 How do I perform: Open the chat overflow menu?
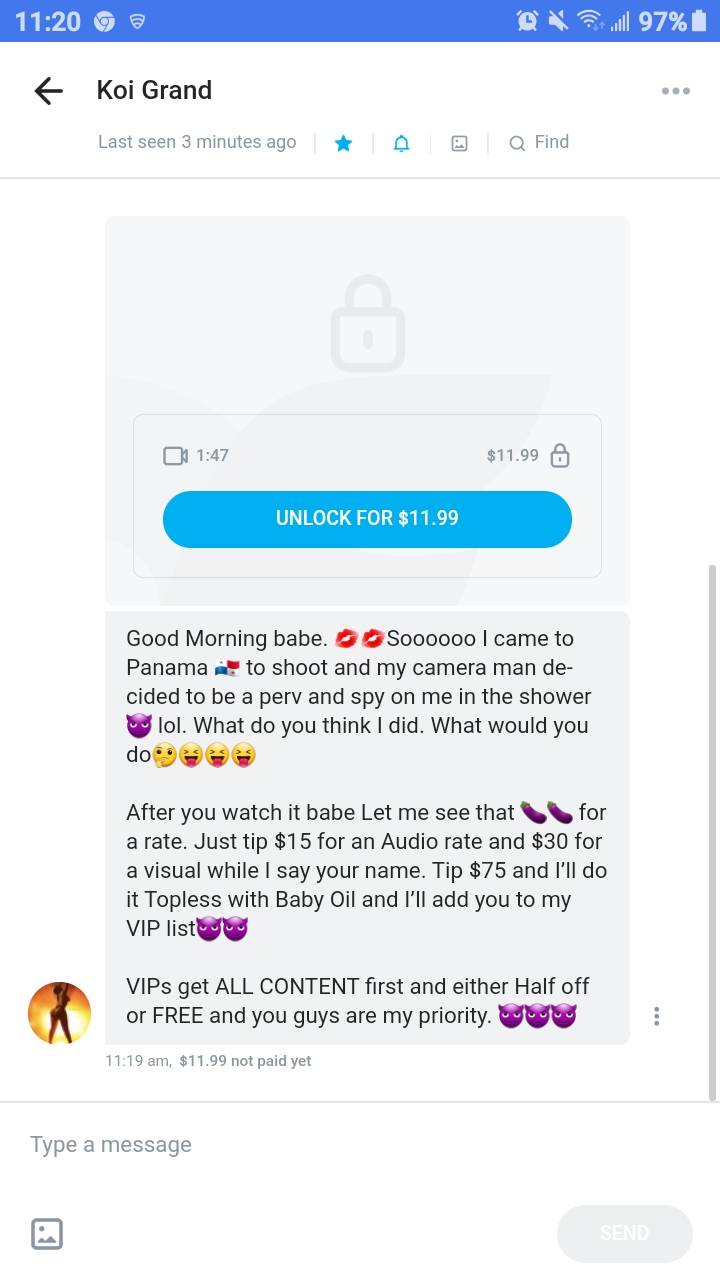click(x=675, y=91)
